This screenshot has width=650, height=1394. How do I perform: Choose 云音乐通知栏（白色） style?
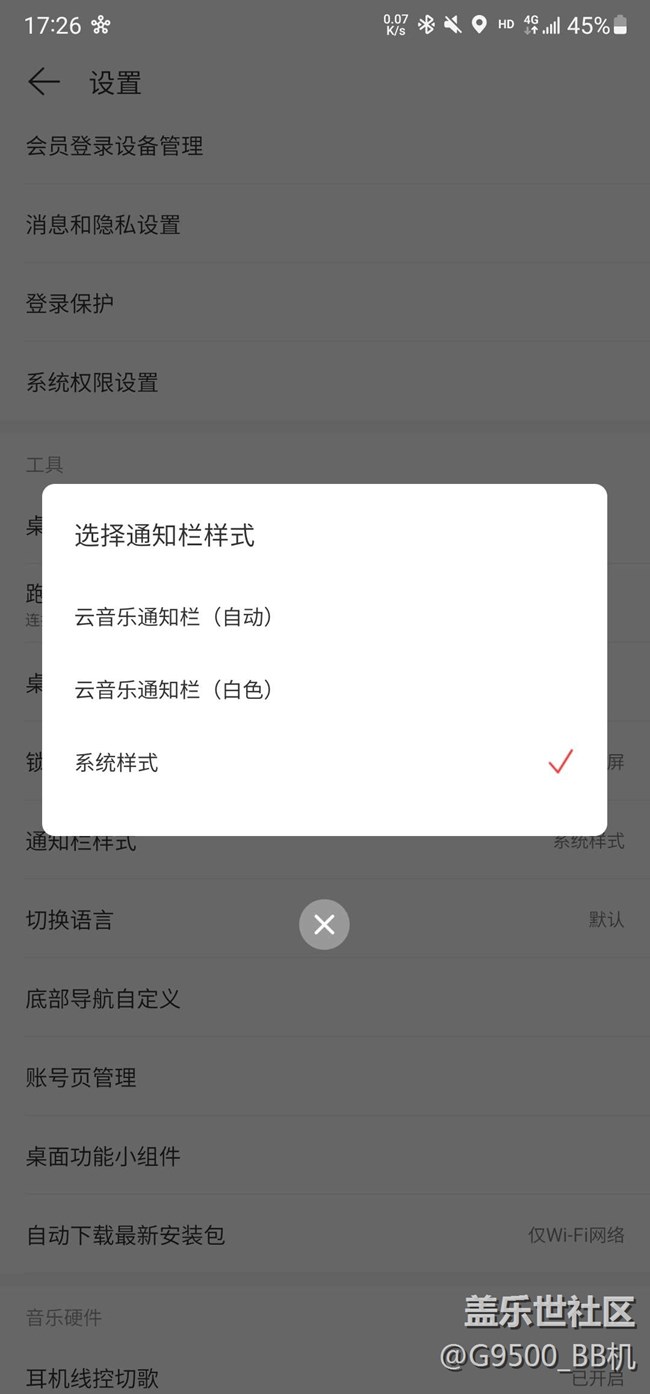pyautogui.click(x=324, y=689)
